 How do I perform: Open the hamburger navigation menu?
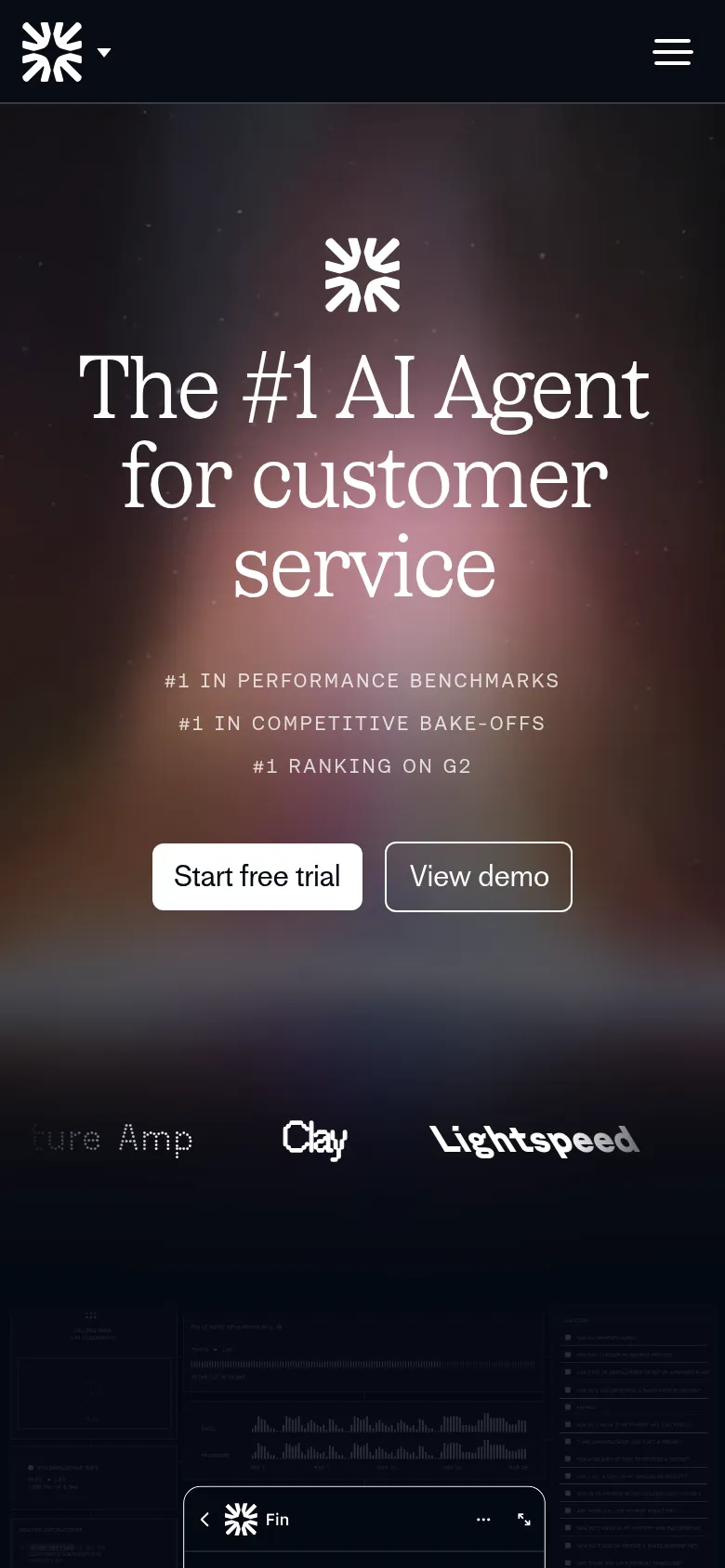672,52
